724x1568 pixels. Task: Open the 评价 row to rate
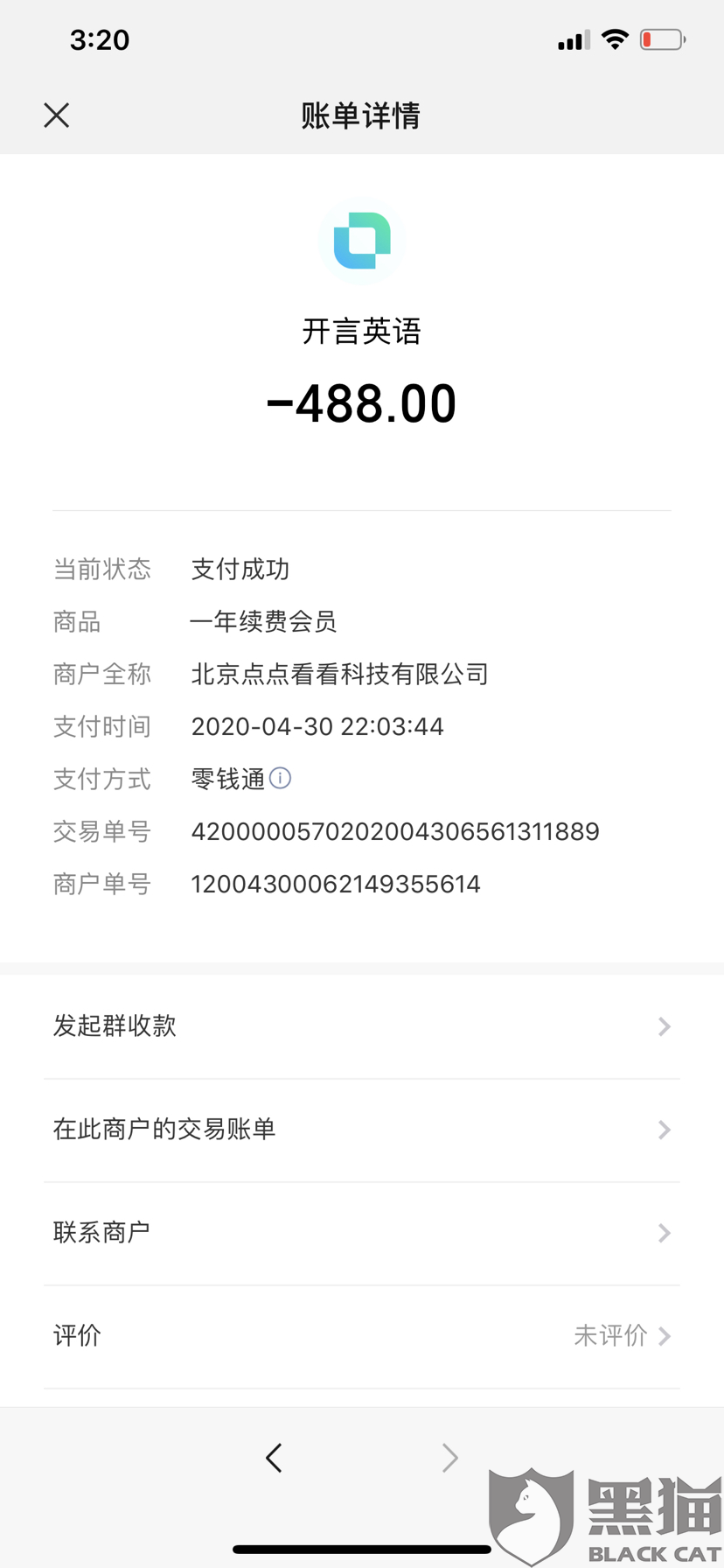click(x=362, y=1336)
